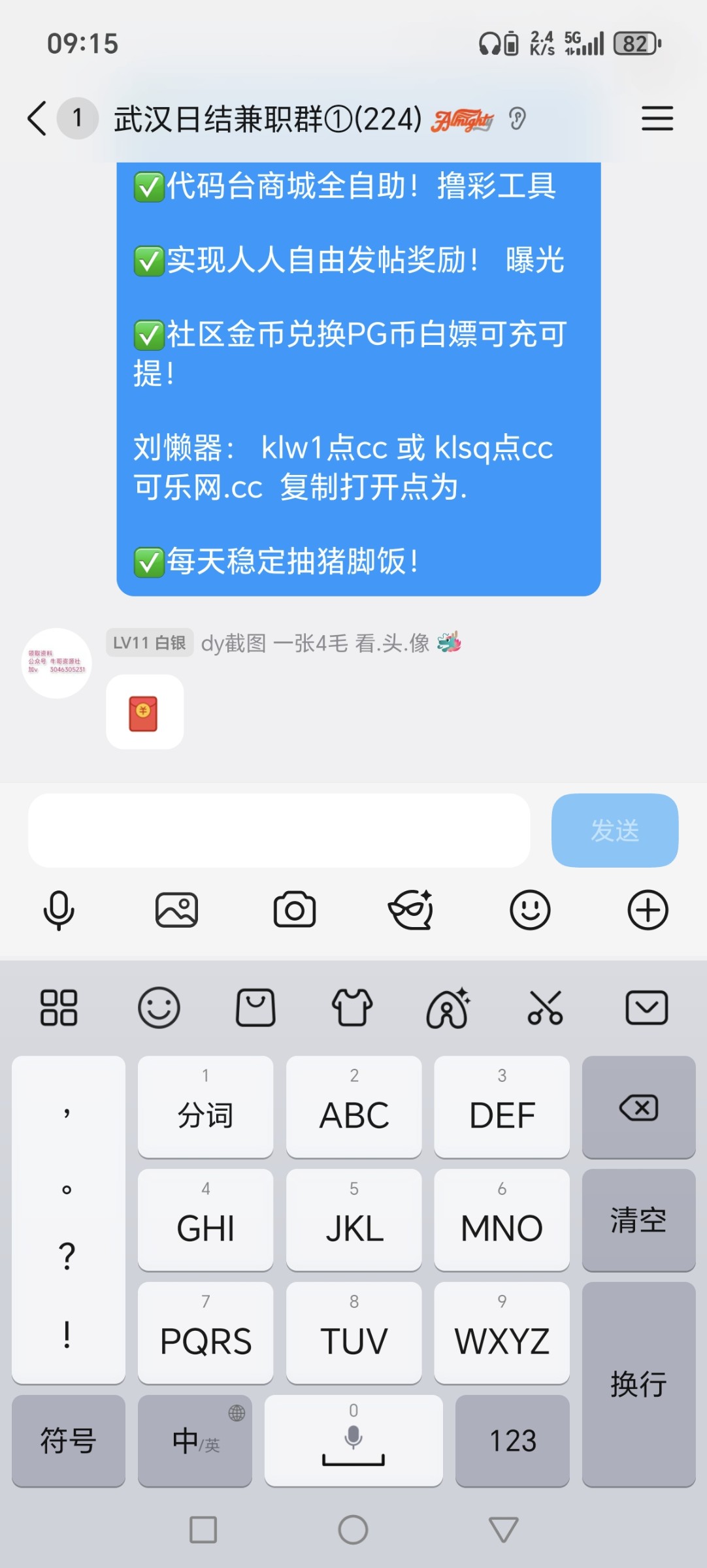The height and width of the screenshot is (1568, 707).
Task: Tap the plus icon for more chat actions
Action: tap(647, 909)
